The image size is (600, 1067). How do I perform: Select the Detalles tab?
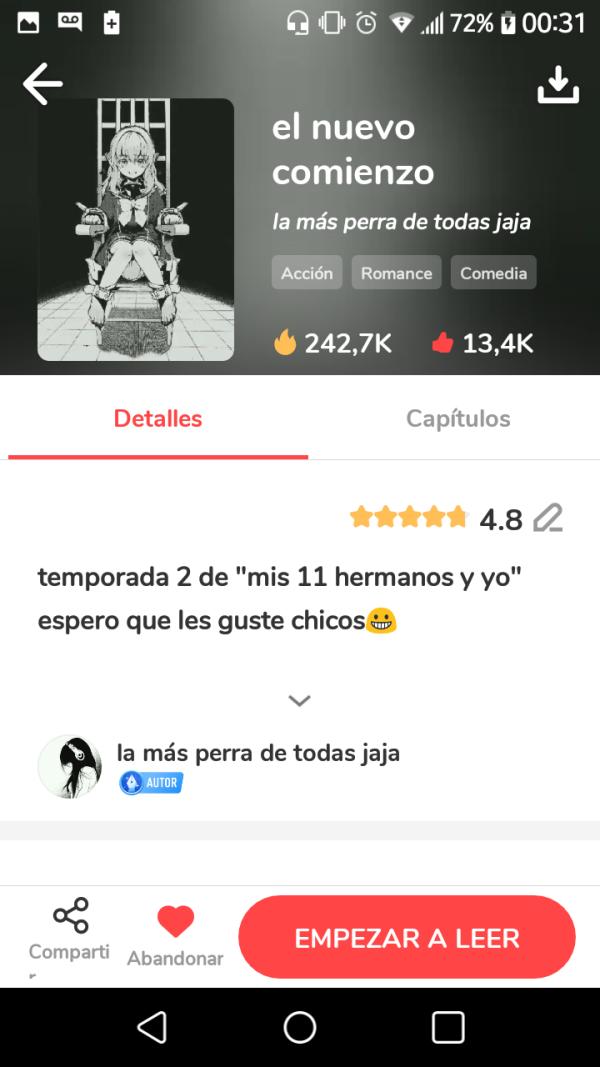click(158, 419)
